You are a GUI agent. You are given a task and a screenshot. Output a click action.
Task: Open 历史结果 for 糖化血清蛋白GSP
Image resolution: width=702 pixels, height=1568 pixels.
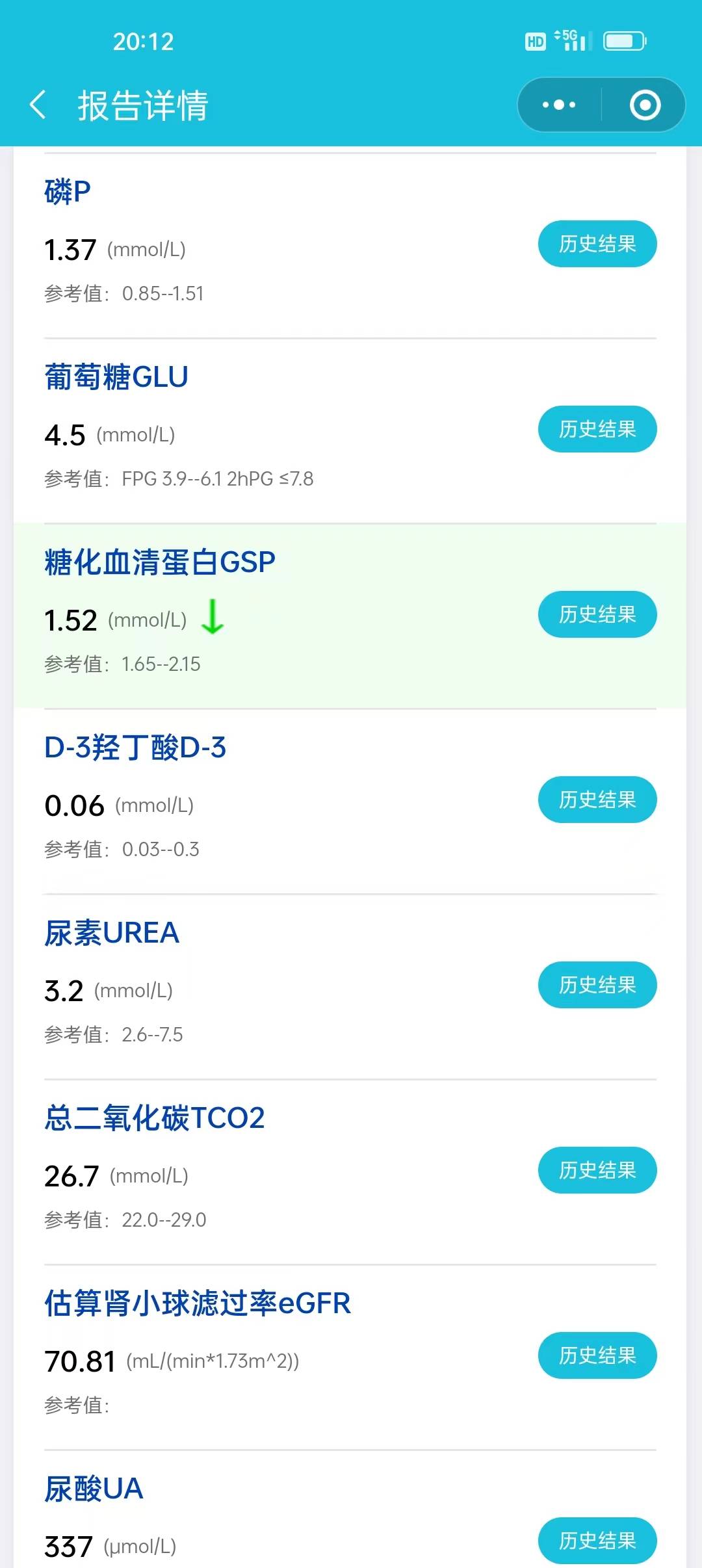tap(597, 614)
